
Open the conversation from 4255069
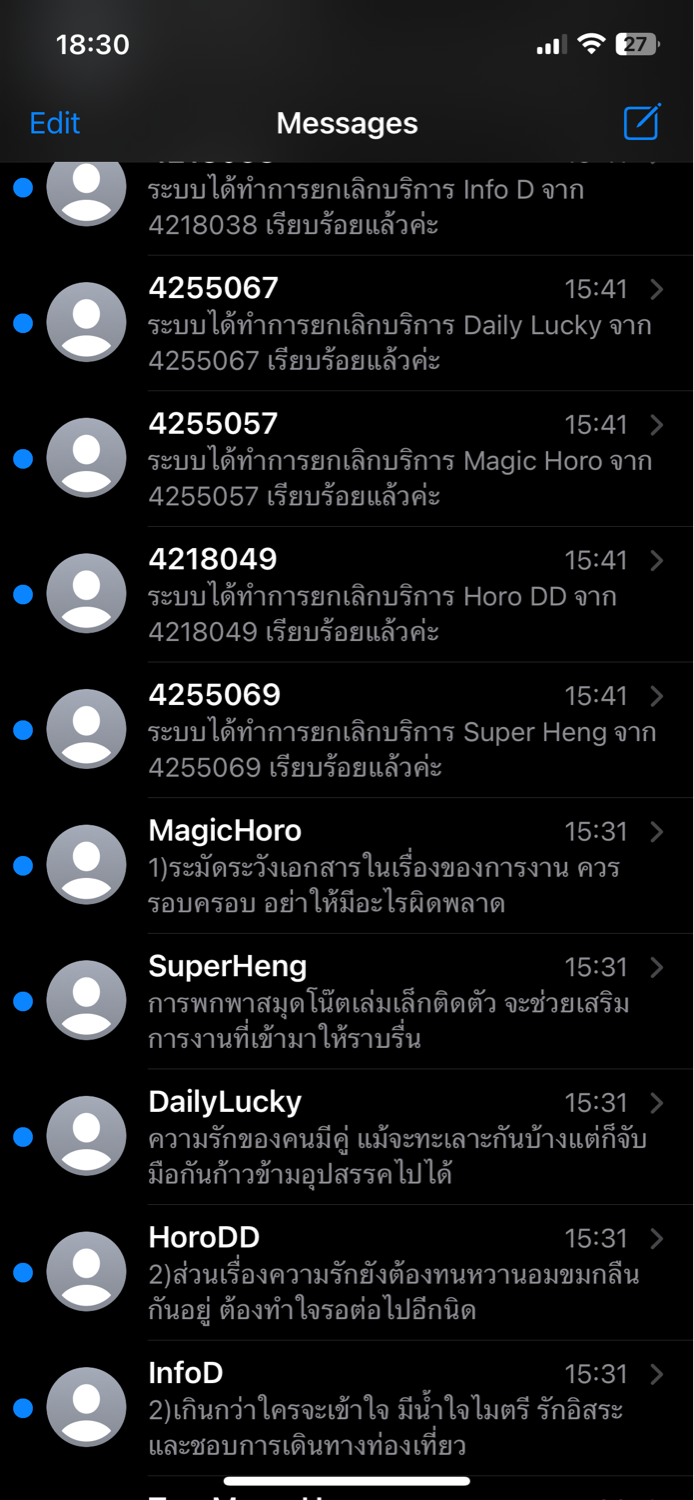[x=347, y=730]
